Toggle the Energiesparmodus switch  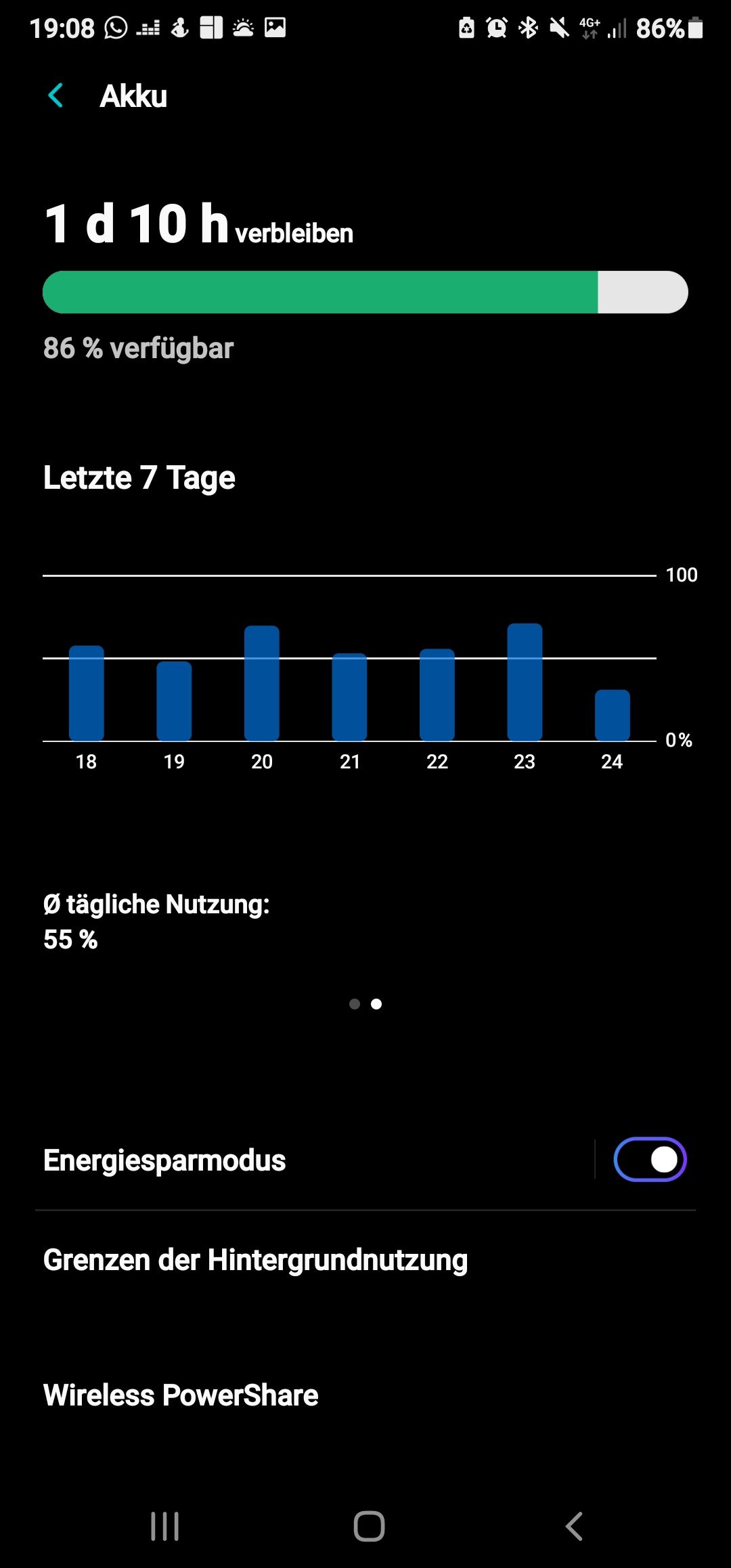(649, 1159)
